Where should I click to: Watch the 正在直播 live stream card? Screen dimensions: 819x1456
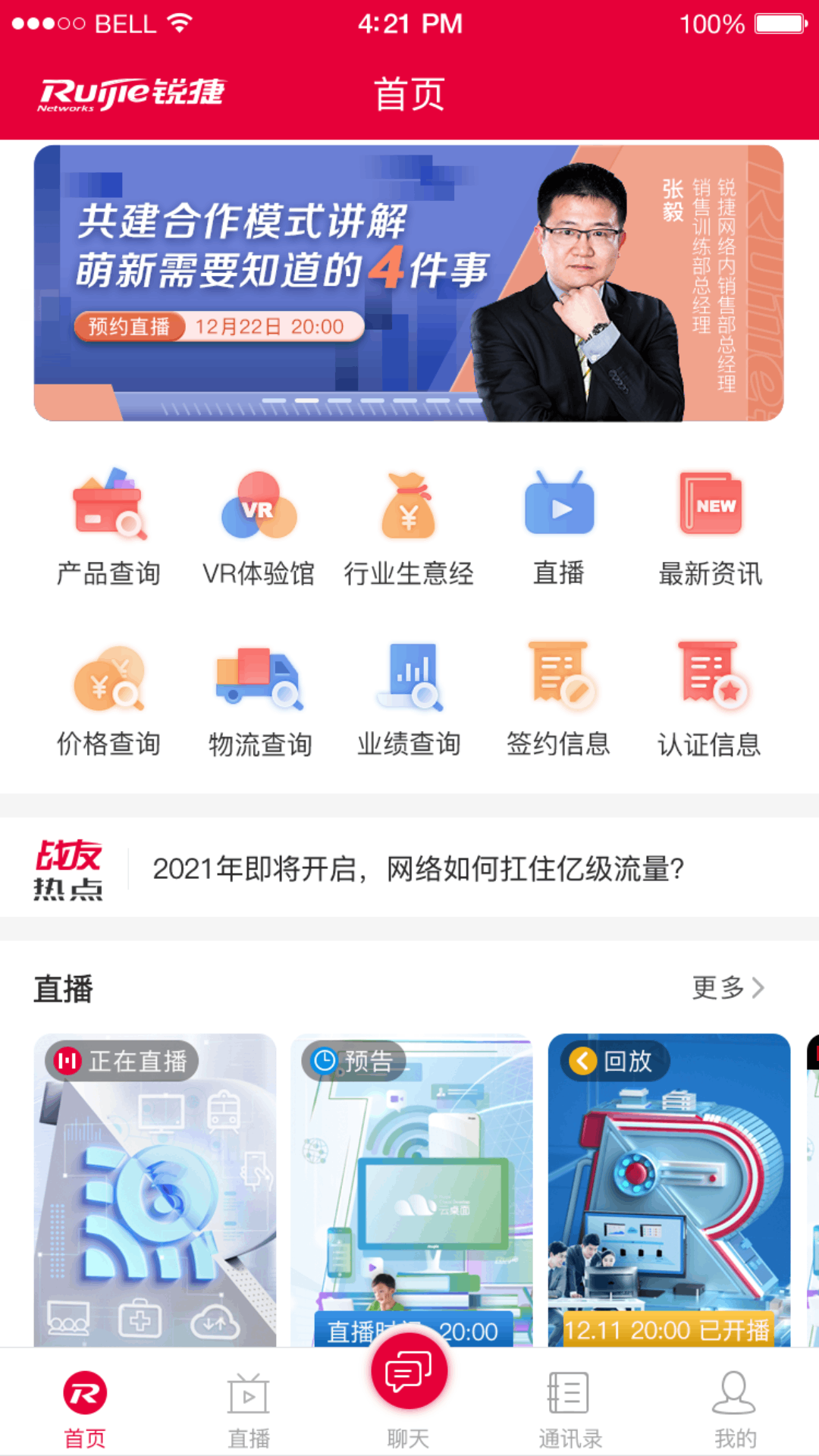(x=155, y=1189)
